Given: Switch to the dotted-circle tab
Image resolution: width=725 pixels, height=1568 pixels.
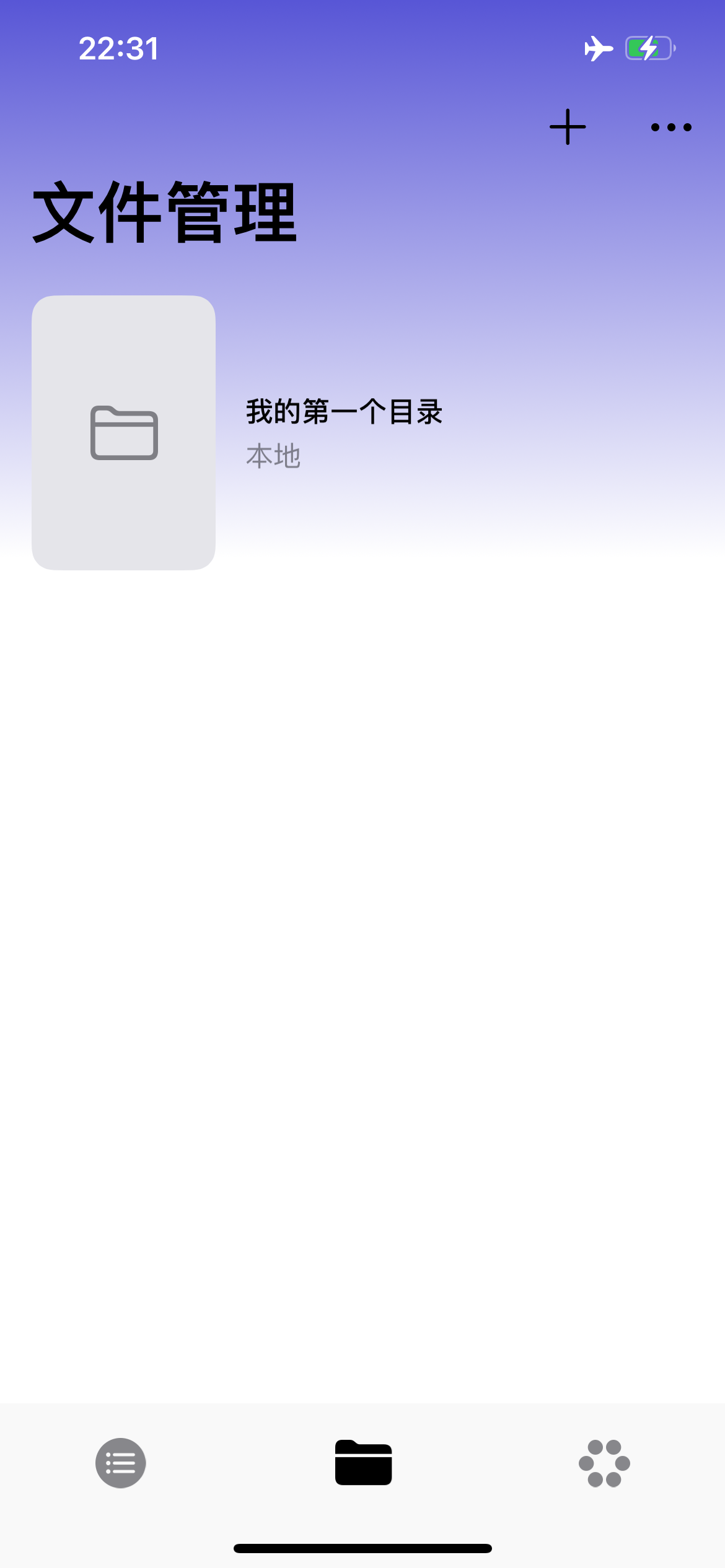Looking at the screenshot, I should 604,1463.
